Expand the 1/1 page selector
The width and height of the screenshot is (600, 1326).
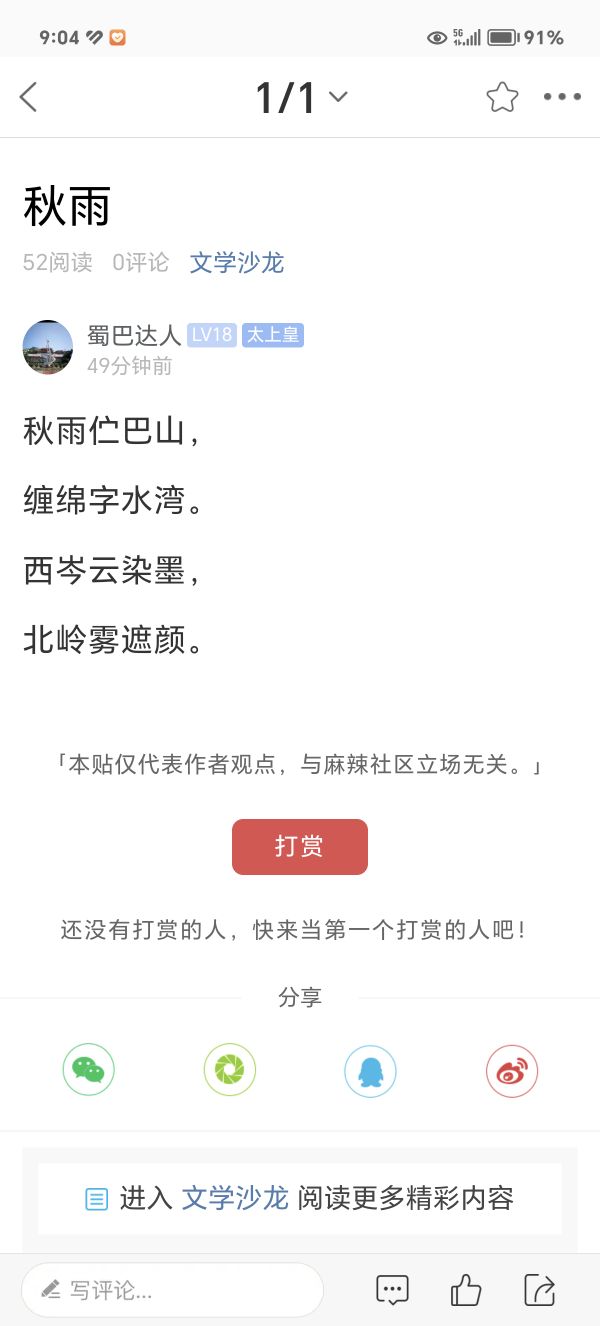[300, 97]
